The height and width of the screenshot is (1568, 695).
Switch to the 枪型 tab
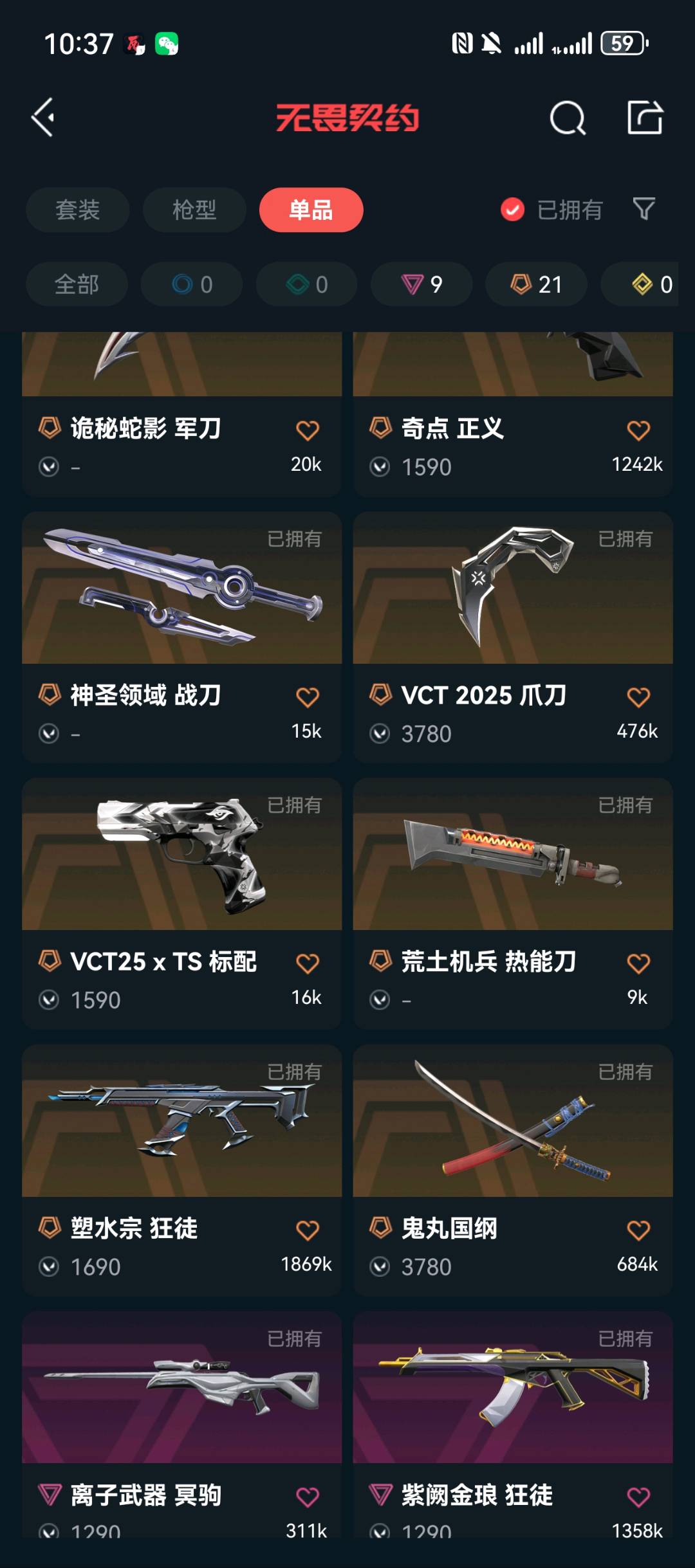(x=194, y=210)
